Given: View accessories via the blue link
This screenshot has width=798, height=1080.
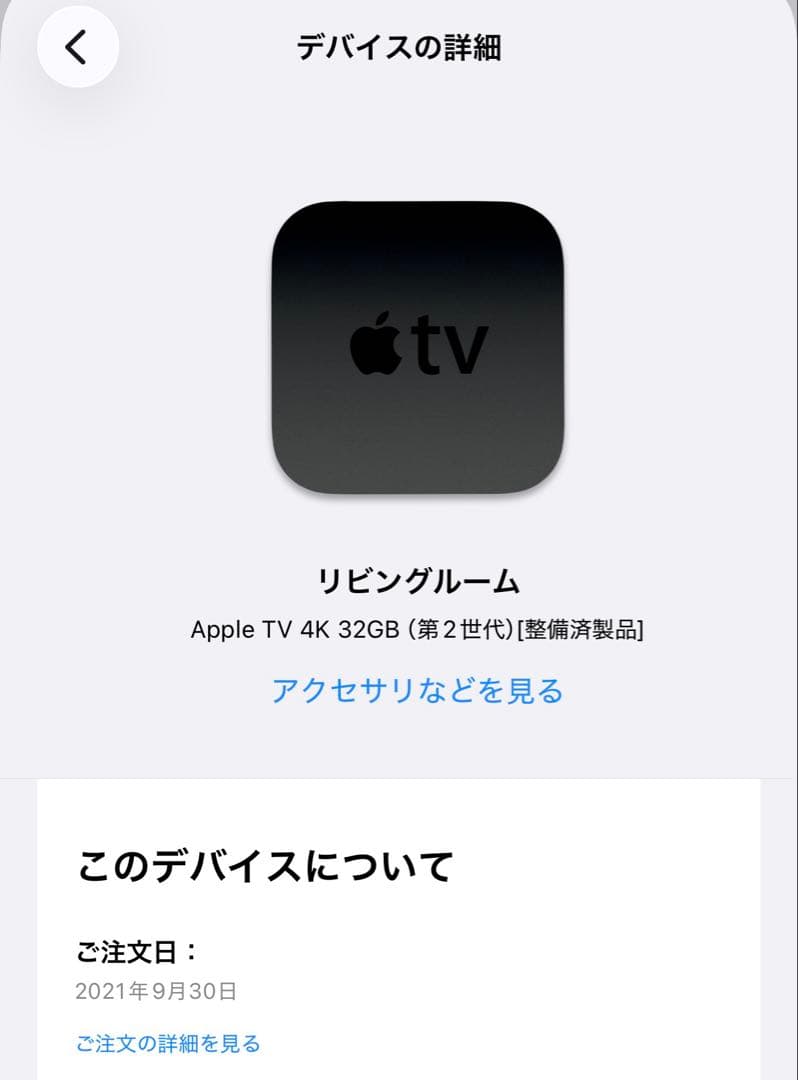Looking at the screenshot, I should click(x=418, y=690).
